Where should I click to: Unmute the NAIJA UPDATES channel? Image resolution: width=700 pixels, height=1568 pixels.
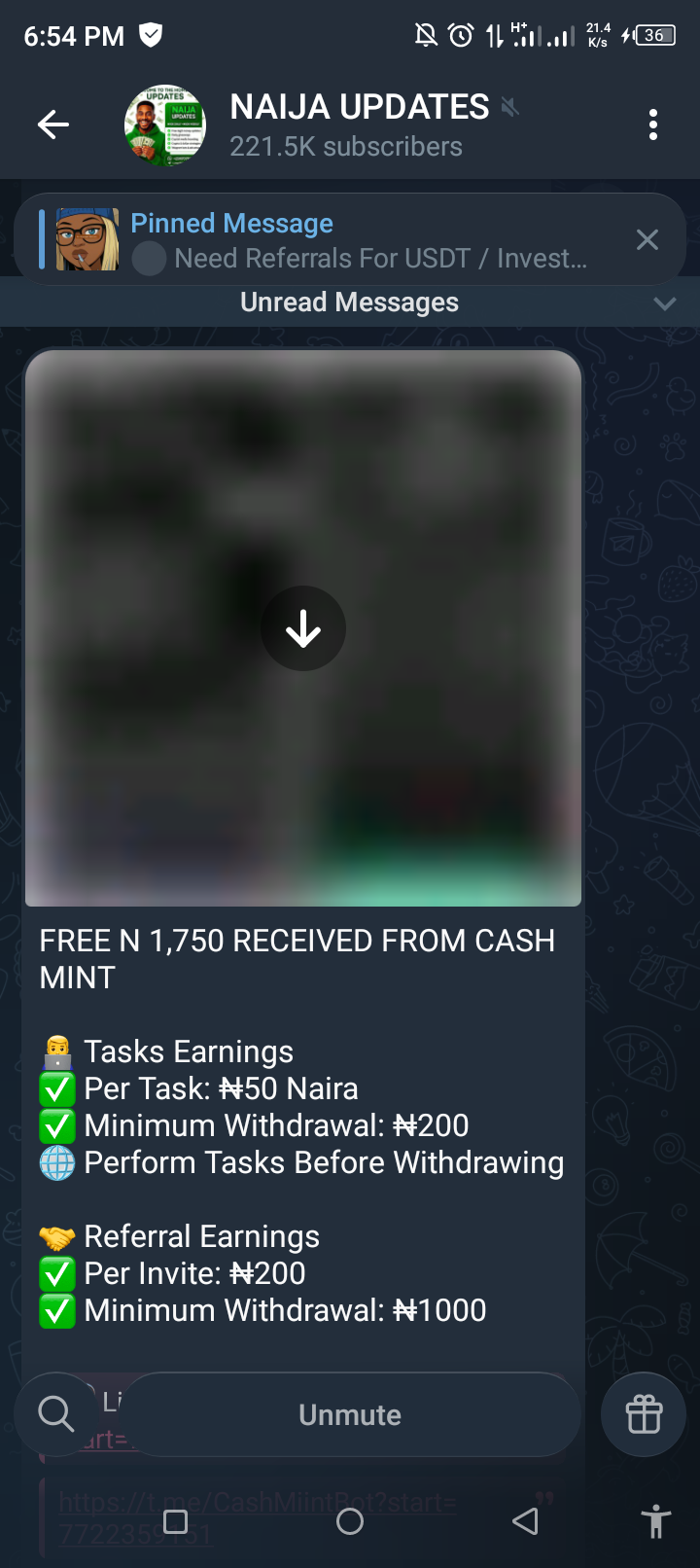tap(350, 1414)
